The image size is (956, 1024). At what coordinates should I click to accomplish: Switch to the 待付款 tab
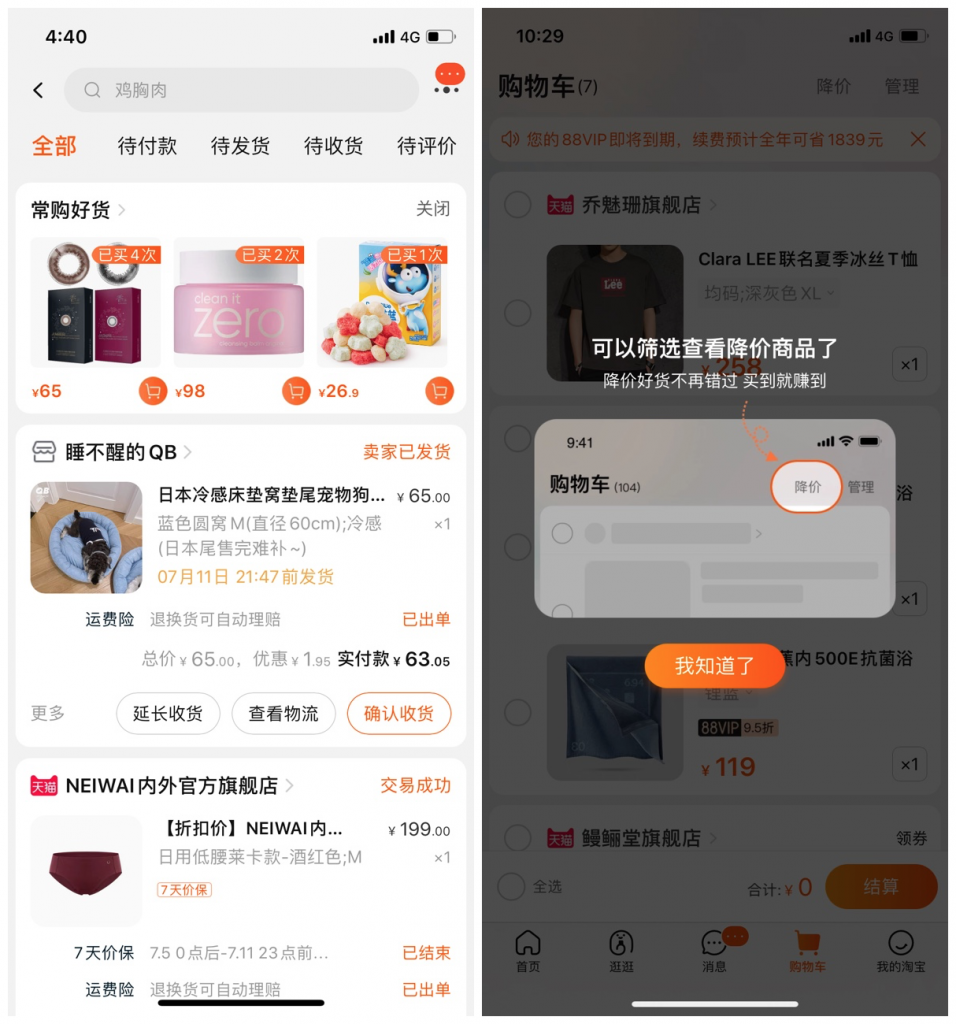pos(147,146)
